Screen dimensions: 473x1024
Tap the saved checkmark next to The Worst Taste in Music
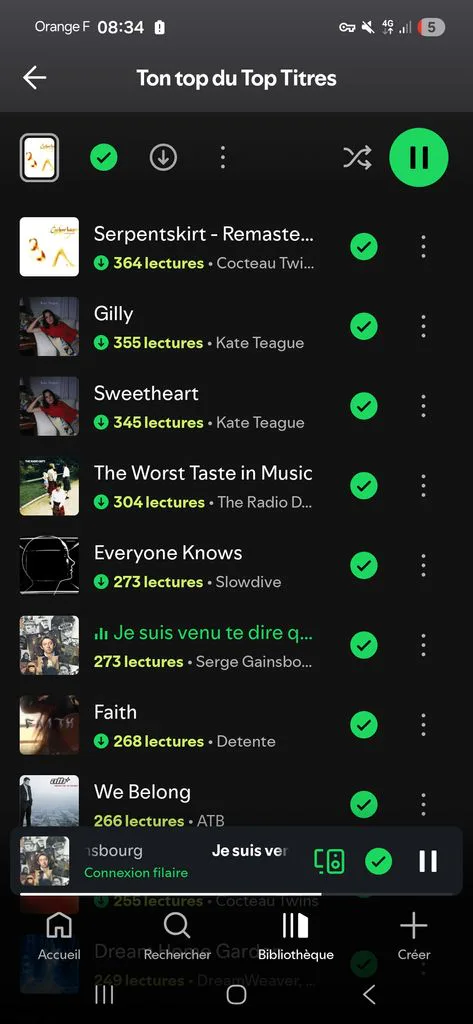(x=364, y=486)
